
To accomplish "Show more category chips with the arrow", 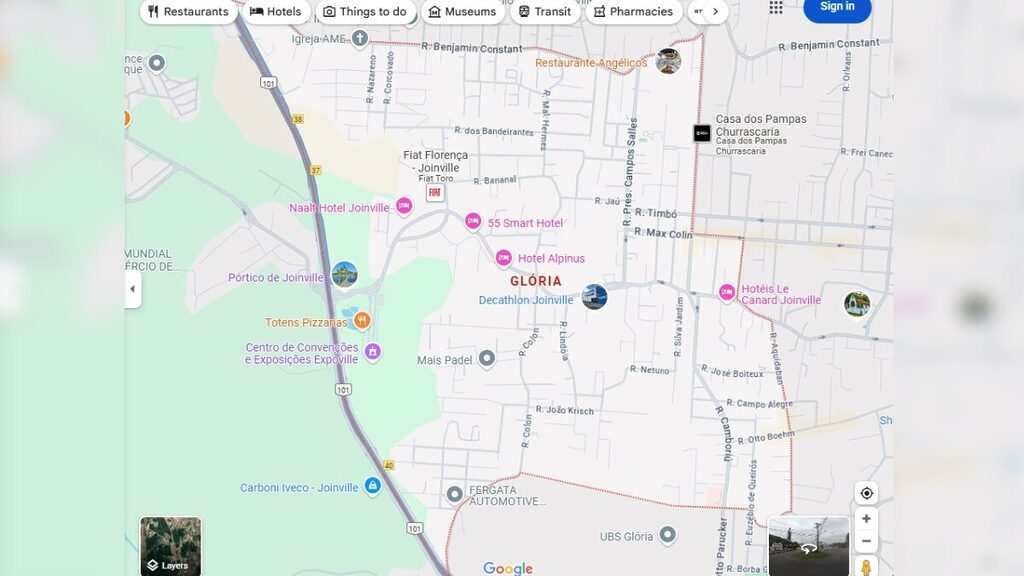I will point(714,12).
